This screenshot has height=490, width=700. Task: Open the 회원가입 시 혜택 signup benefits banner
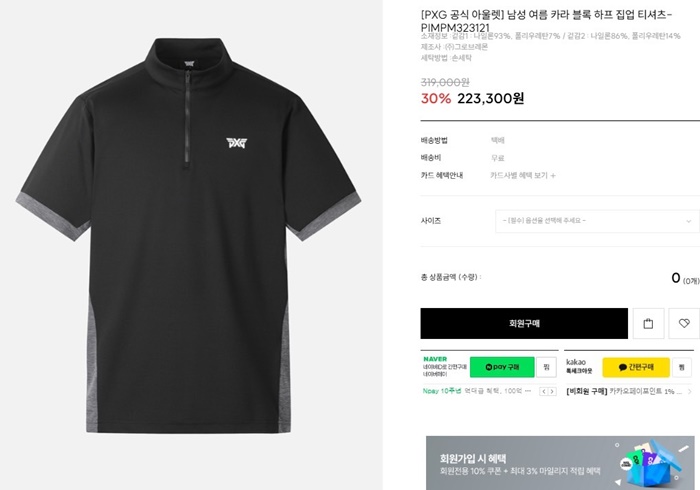coord(562,463)
